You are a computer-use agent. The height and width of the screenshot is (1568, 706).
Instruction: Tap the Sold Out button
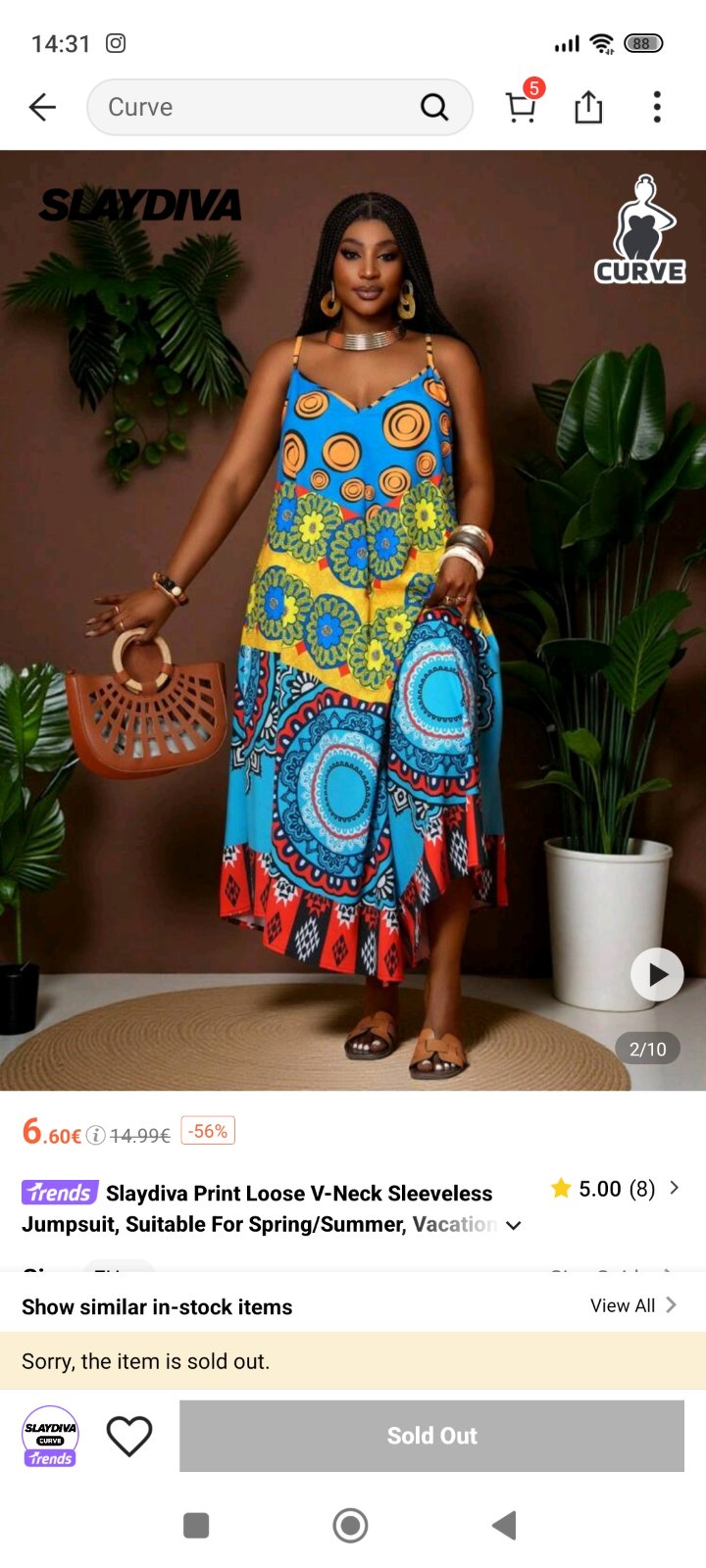point(431,1436)
